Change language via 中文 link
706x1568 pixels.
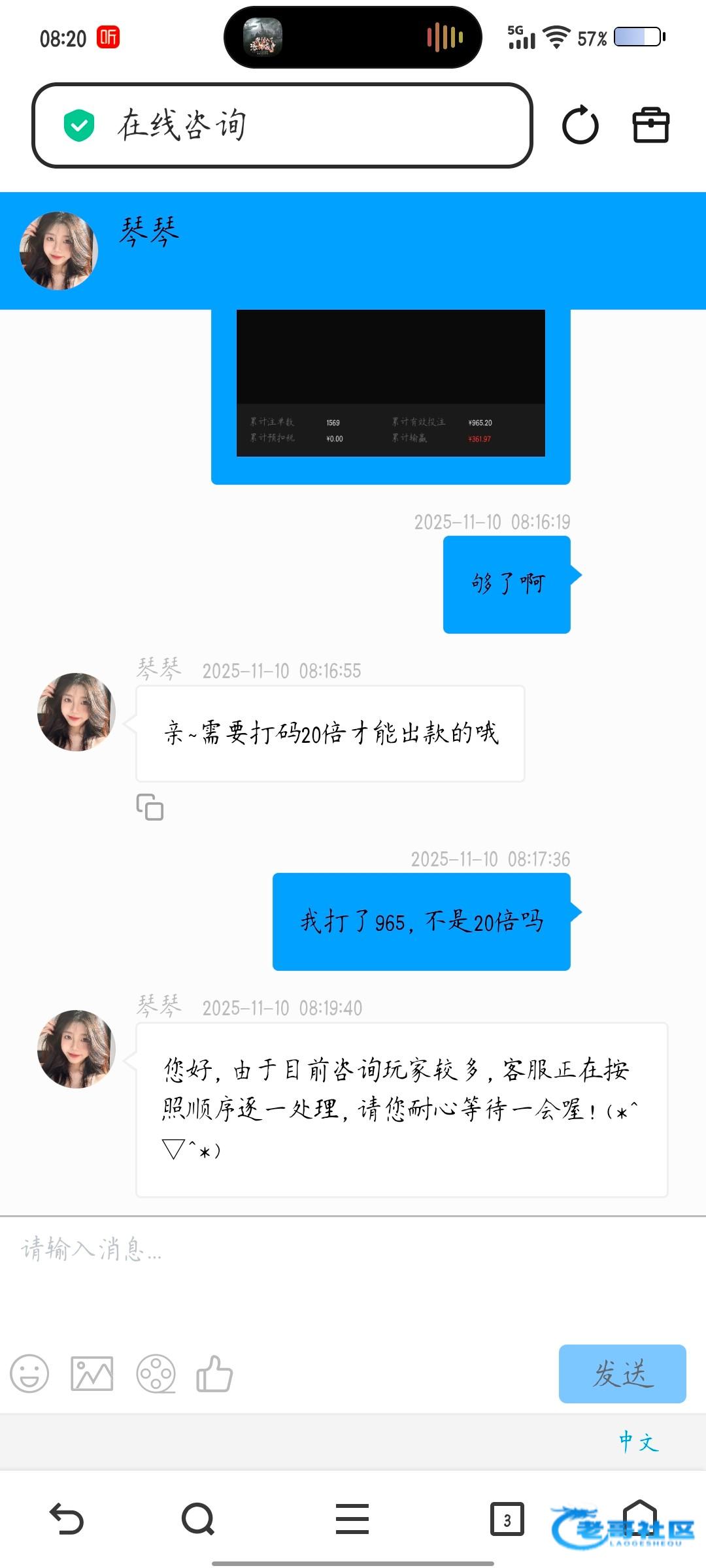[x=639, y=1442]
